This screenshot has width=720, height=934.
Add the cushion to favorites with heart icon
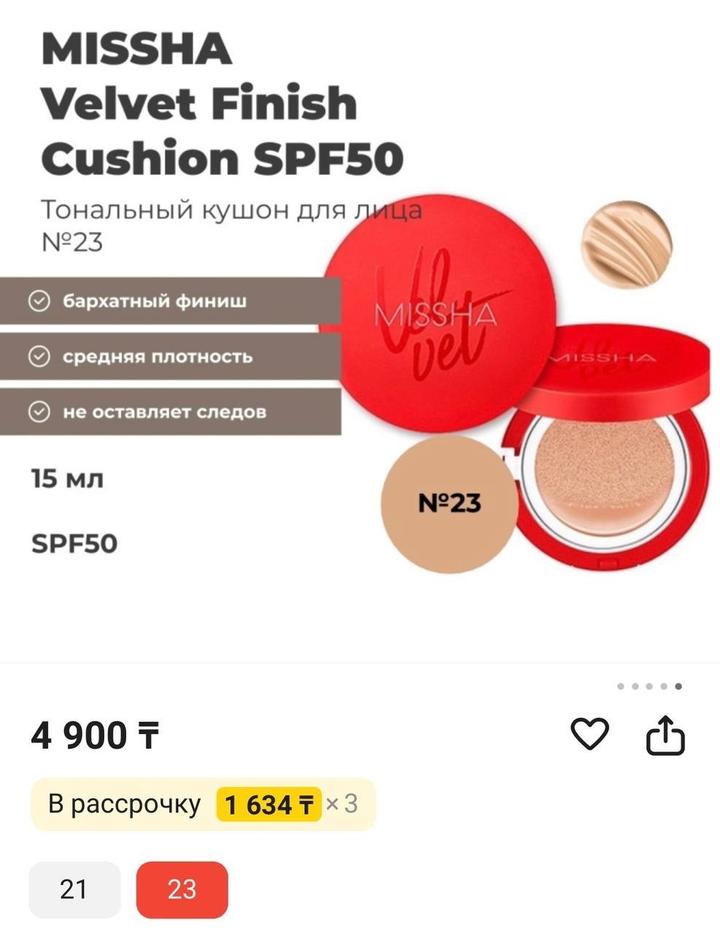589,736
